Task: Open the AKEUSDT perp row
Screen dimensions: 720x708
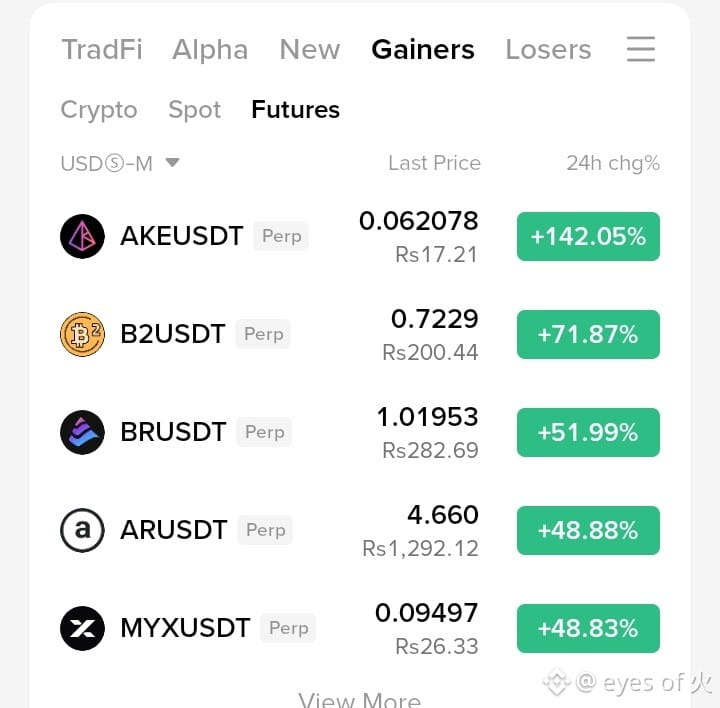Action: 360,236
